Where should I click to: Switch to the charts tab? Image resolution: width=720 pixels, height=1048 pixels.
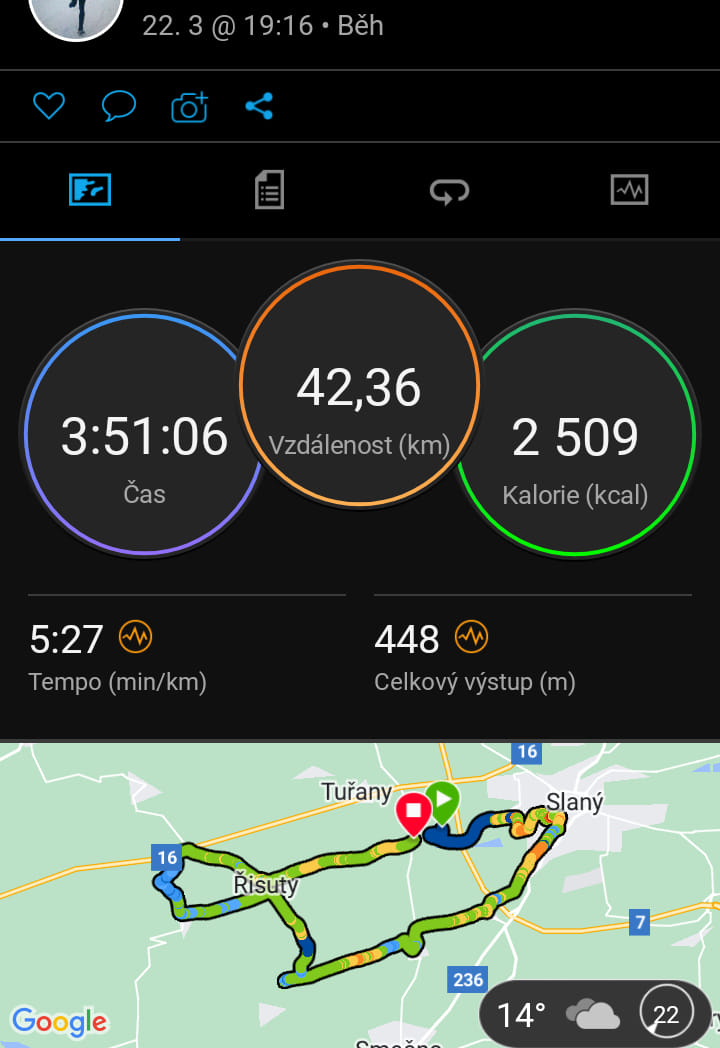click(x=629, y=189)
